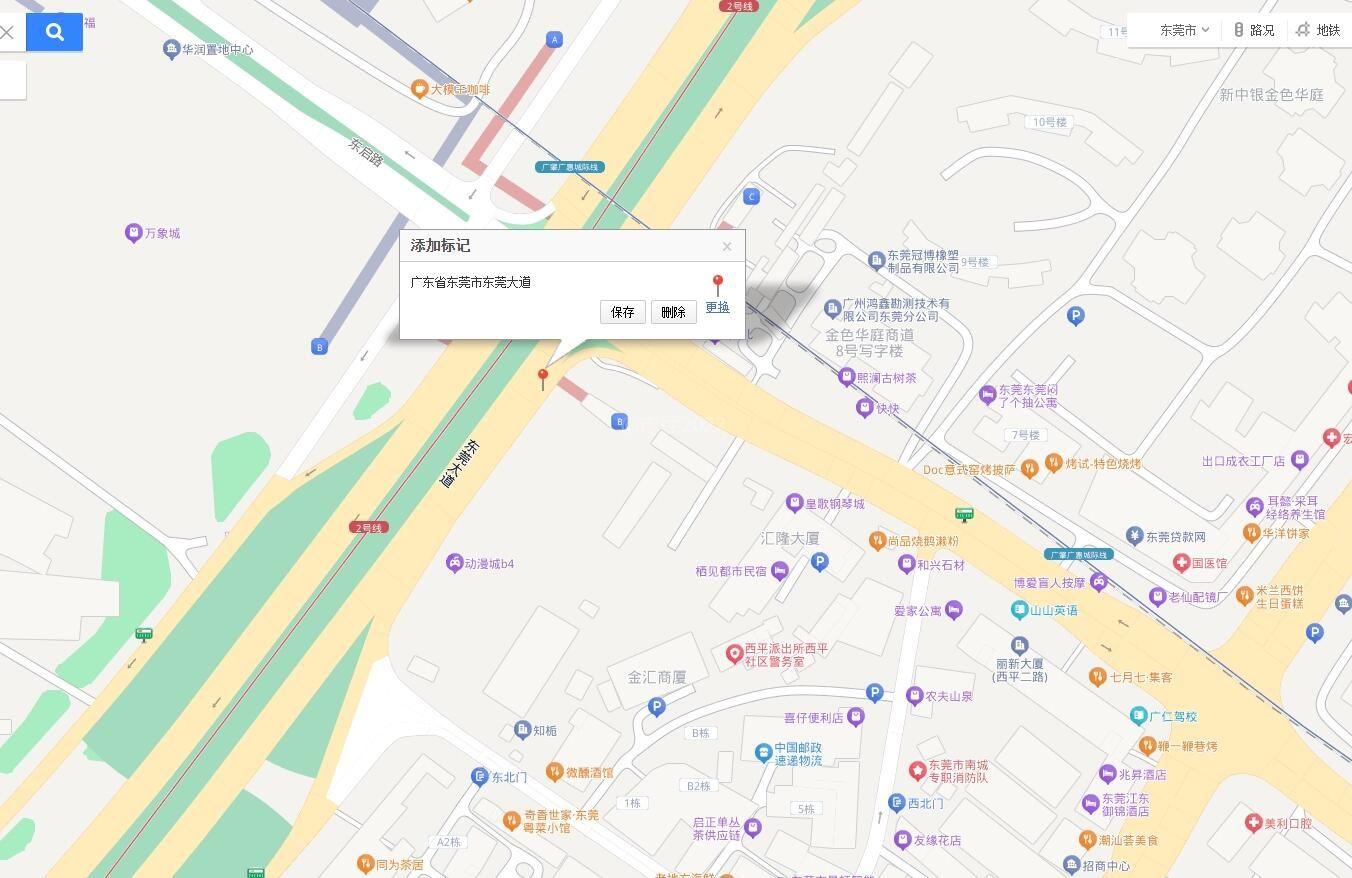
Task: Open 华润置地中心 place marker
Action: [172, 49]
